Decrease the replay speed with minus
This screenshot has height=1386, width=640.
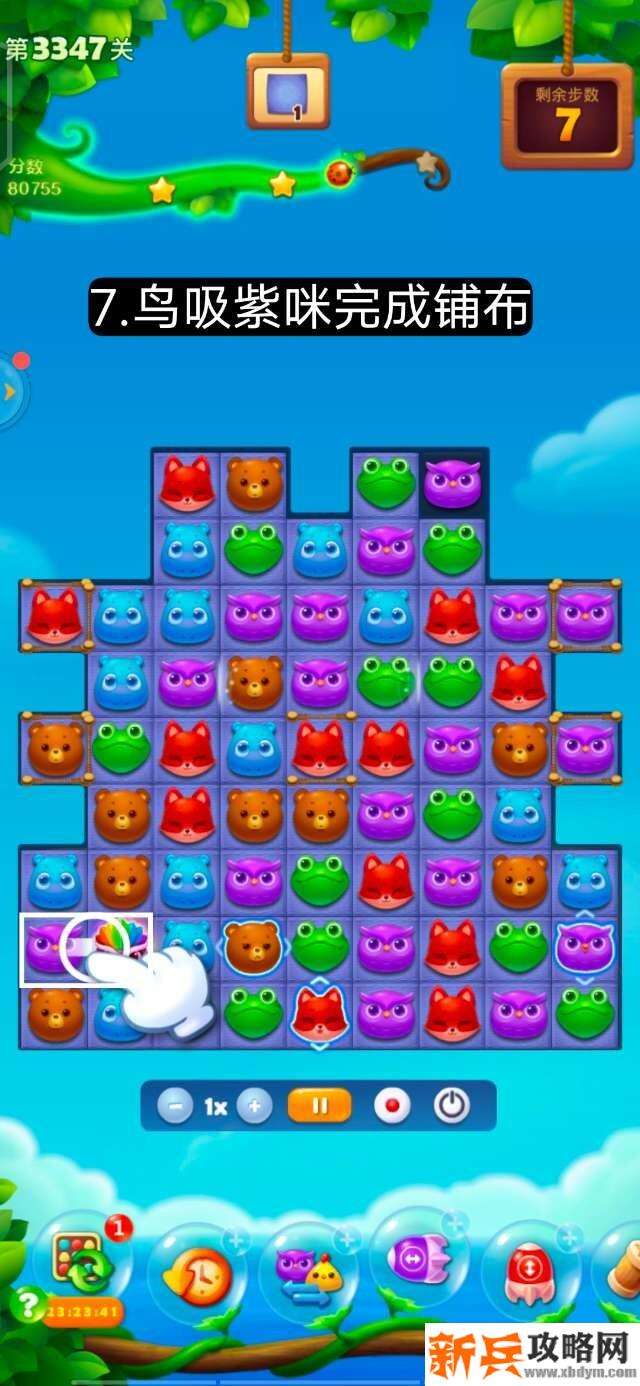(175, 1106)
